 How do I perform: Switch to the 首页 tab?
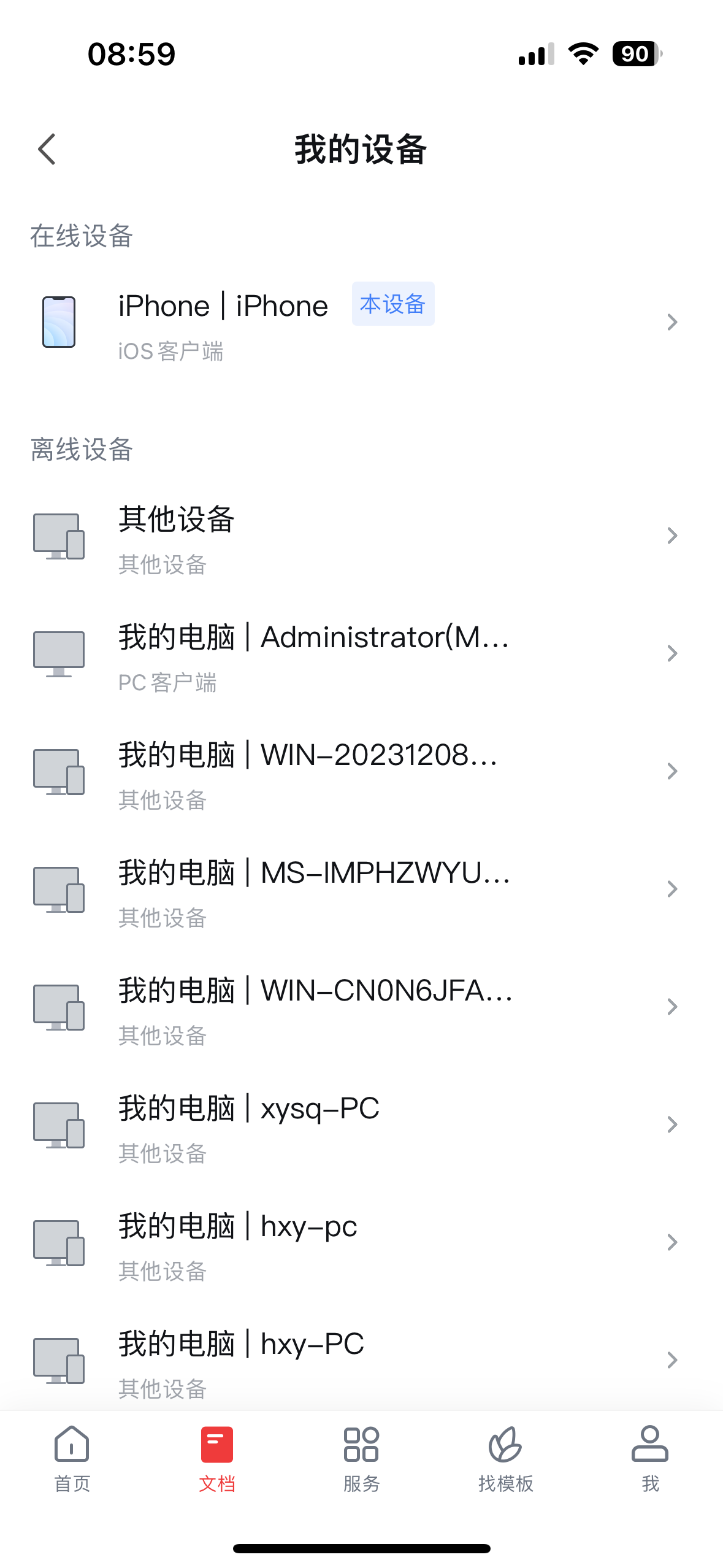(x=72, y=1459)
